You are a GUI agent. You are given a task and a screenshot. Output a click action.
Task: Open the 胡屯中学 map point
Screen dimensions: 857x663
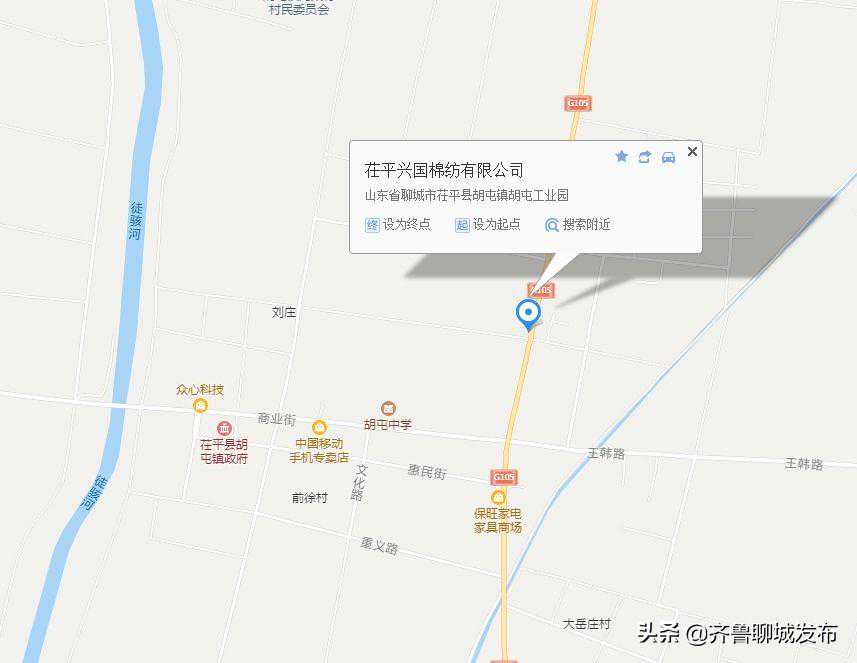[x=388, y=408]
